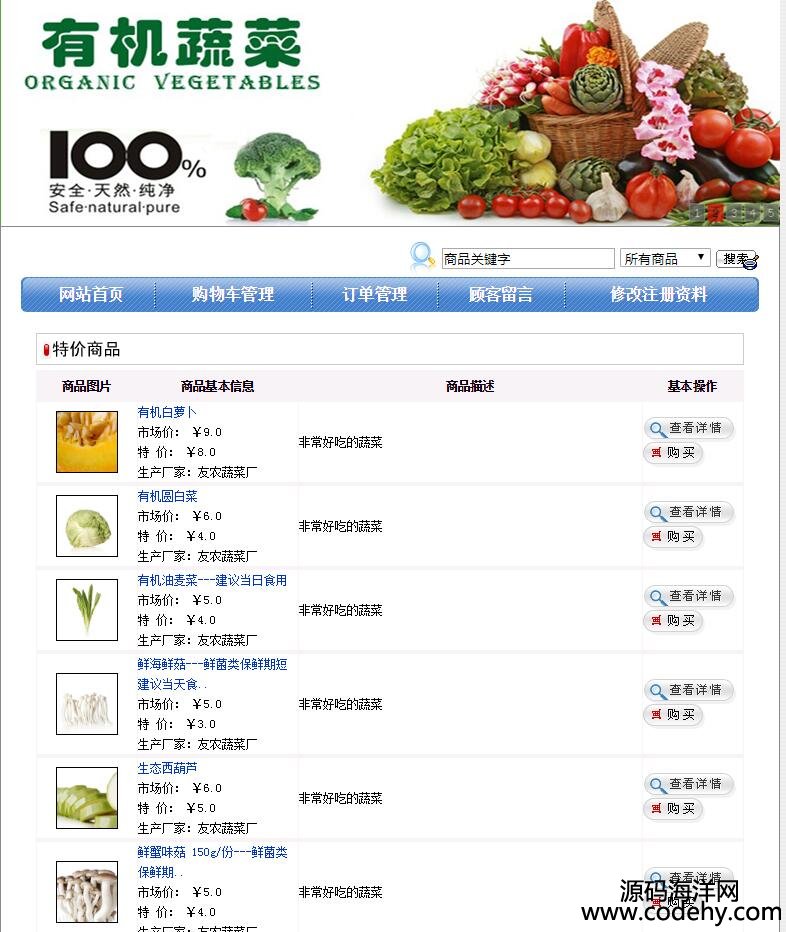Switch to 订单管理 tab
This screenshot has width=786, height=932.
pos(375,295)
